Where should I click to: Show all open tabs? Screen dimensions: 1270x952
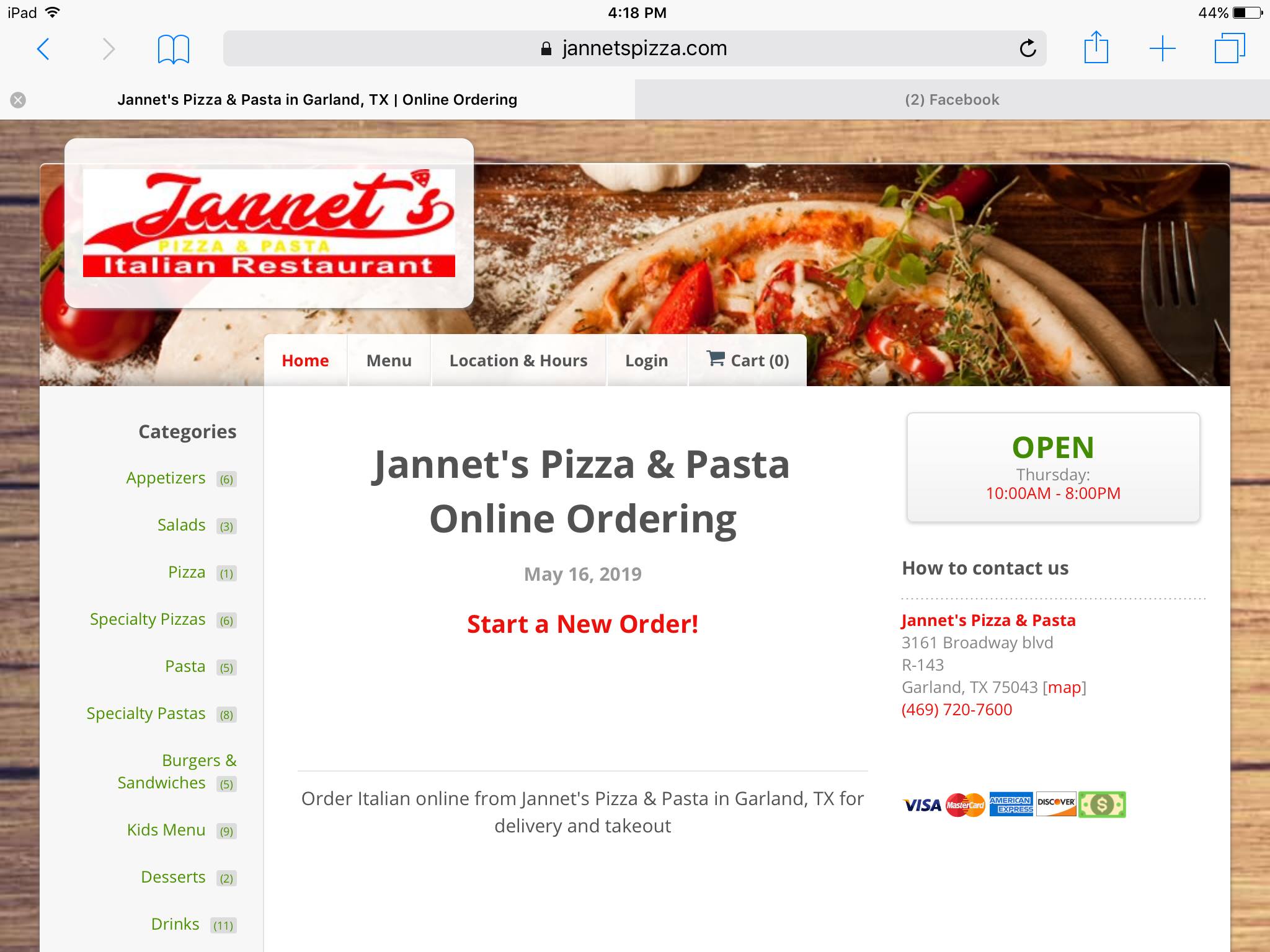coord(1229,48)
